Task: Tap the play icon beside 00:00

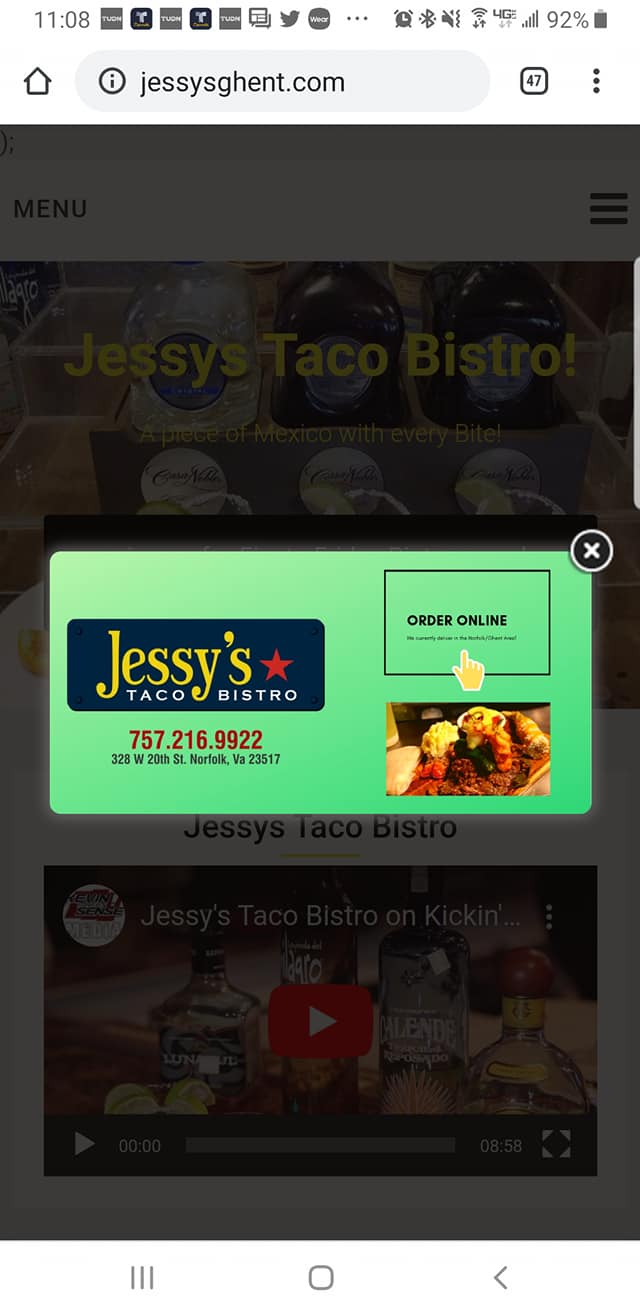Action: click(85, 1145)
